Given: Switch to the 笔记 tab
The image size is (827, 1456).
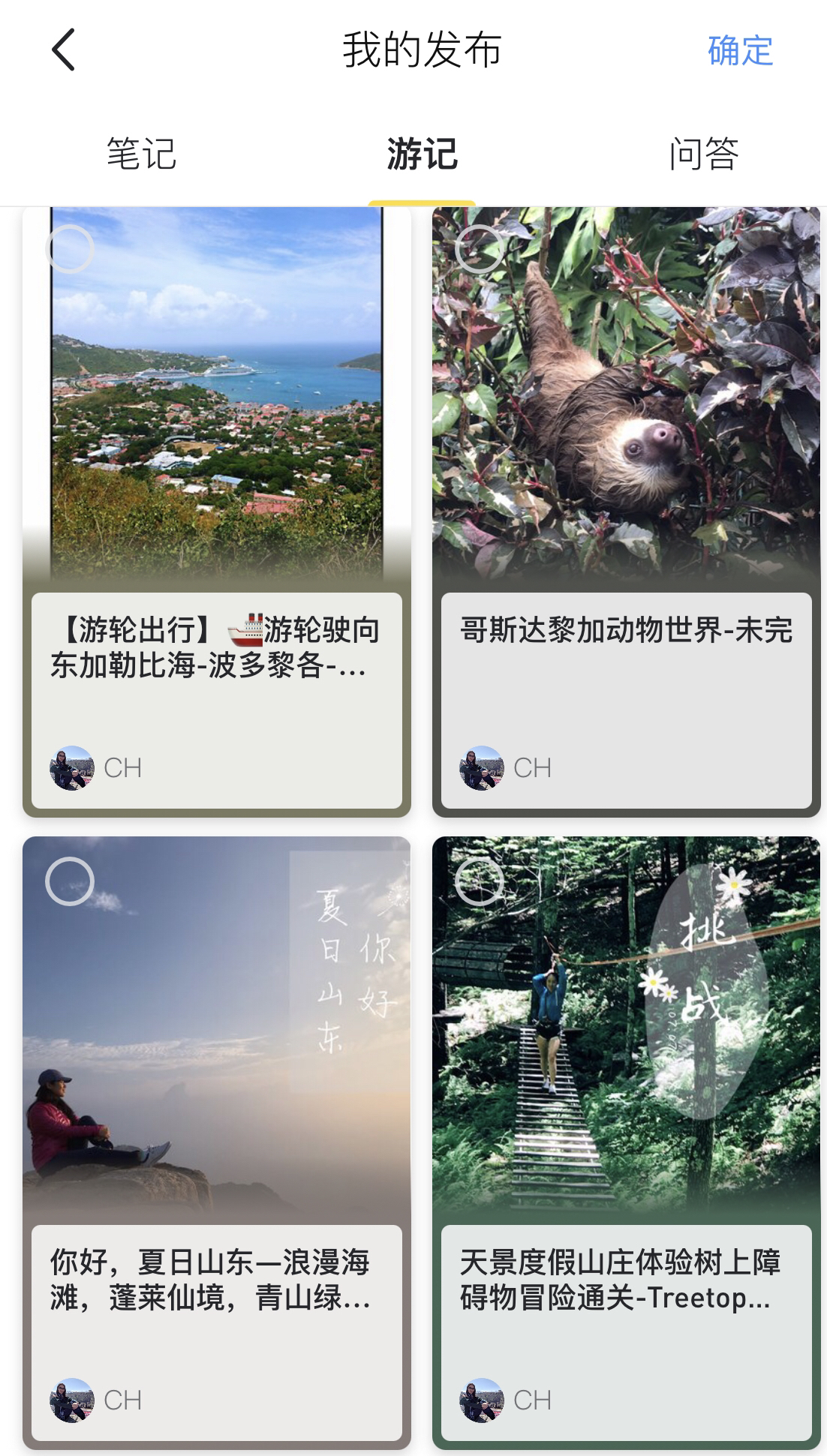Looking at the screenshot, I should pyautogui.click(x=141, y=155).
